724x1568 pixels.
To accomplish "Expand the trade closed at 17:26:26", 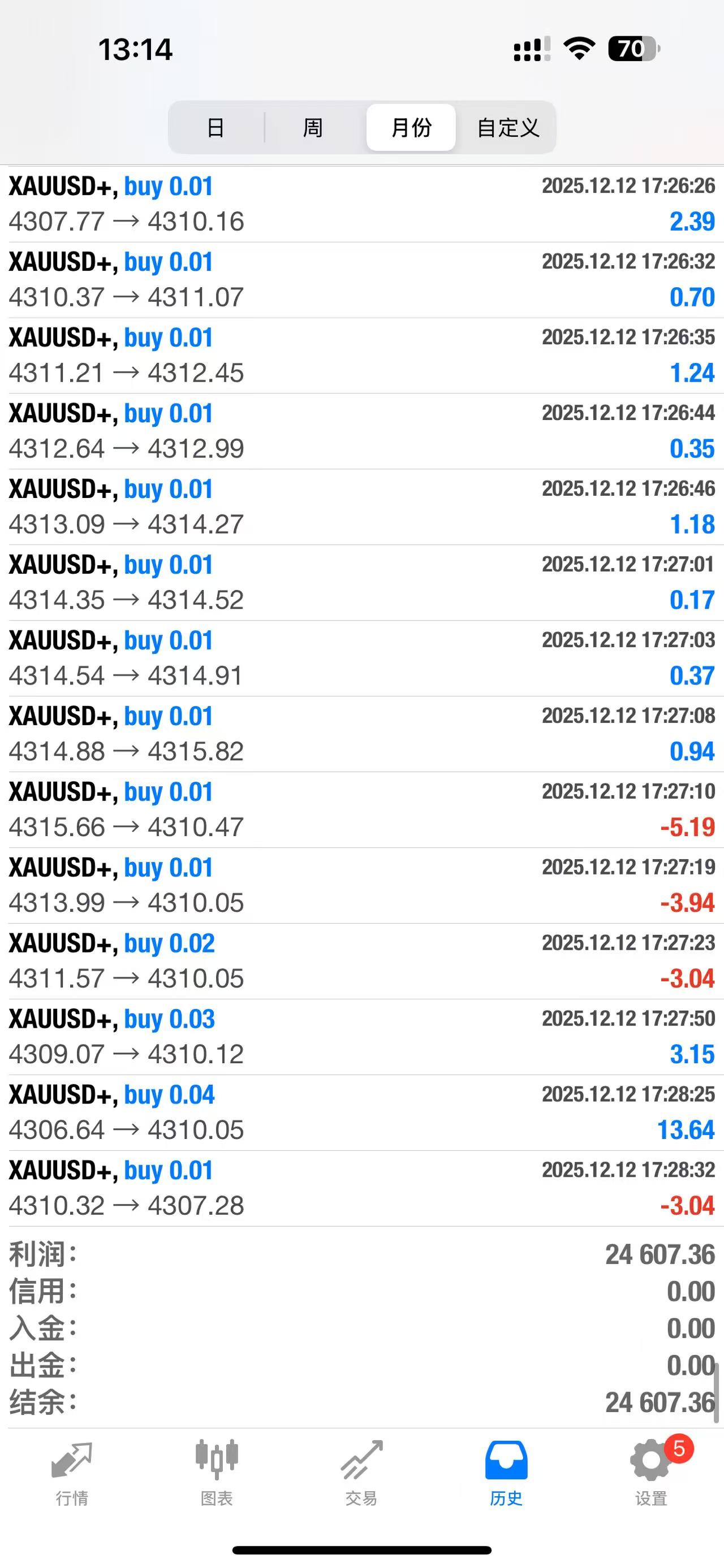I will (361, 204).
